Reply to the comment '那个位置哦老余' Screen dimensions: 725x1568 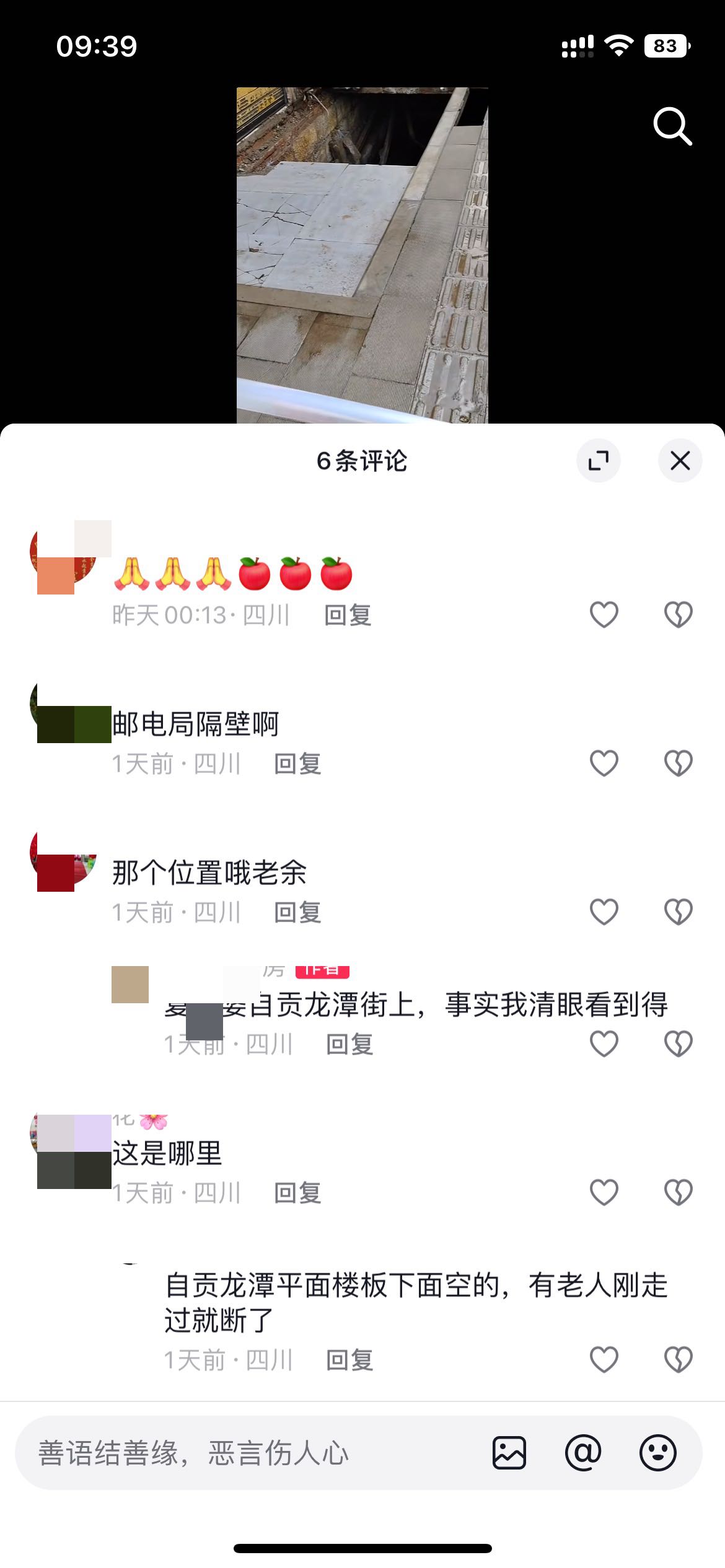297,912
